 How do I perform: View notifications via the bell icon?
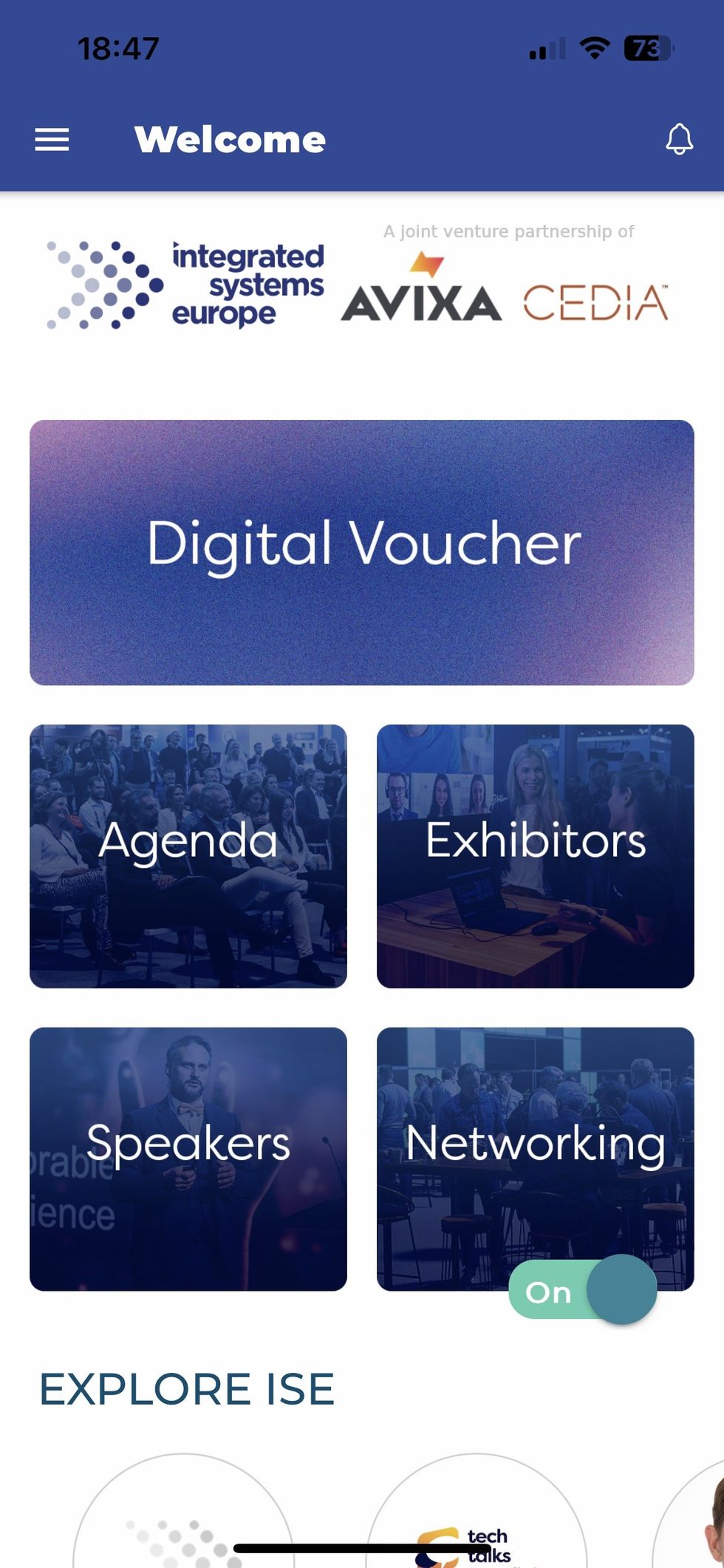pos(678,138)
